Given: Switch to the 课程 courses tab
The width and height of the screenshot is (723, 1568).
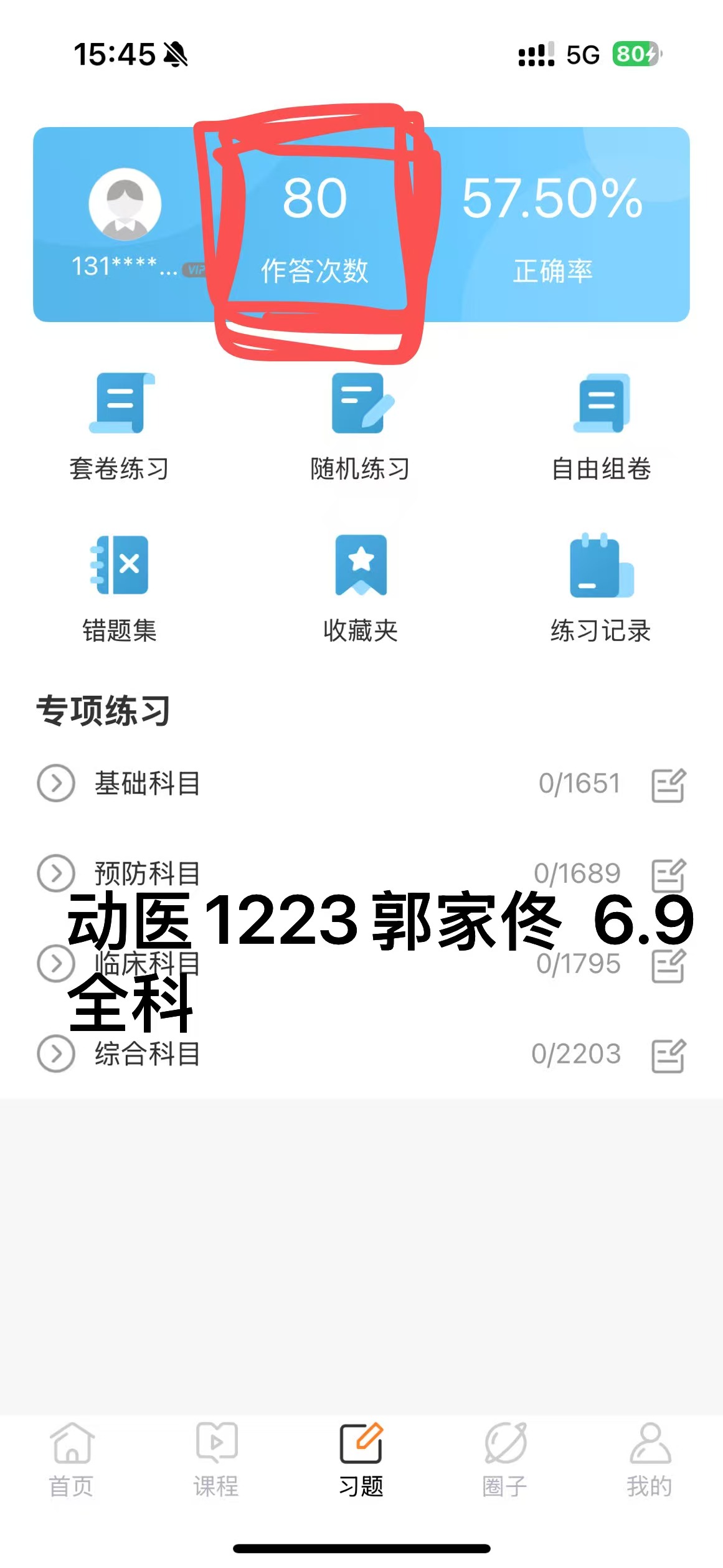Looking at the screenshot, I should tap(216, 1459).
